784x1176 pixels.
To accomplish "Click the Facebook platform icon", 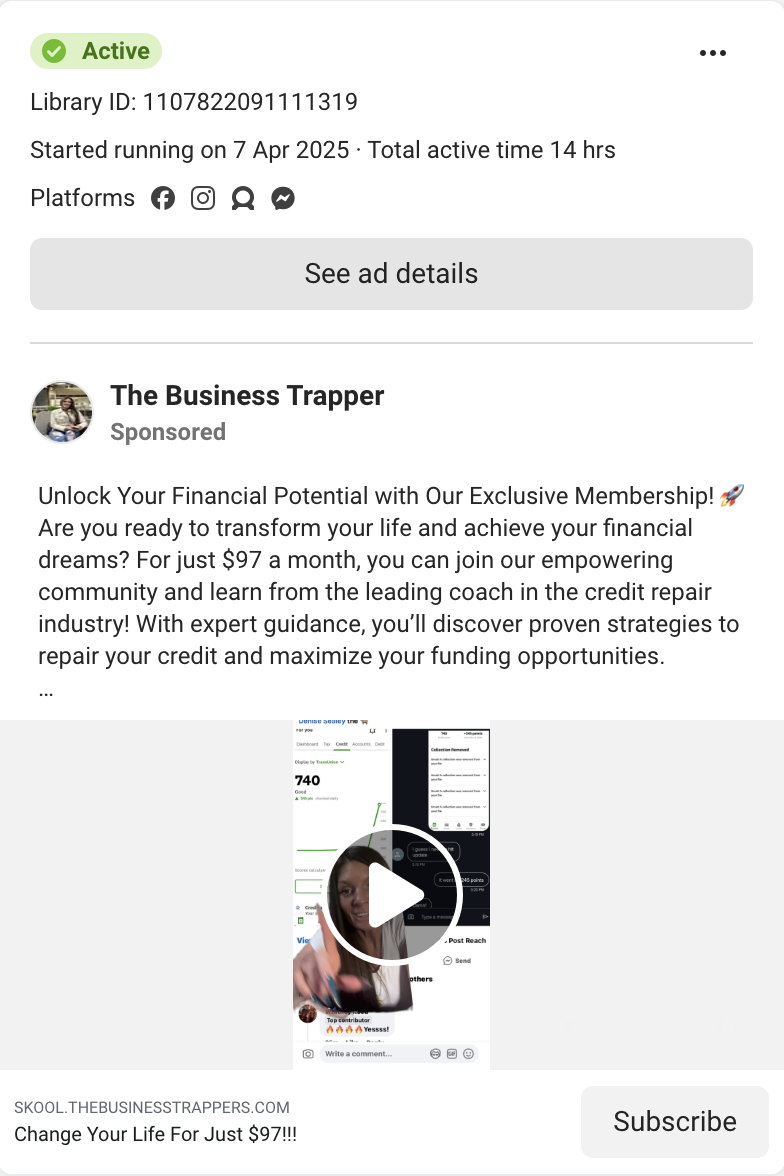I will pyautogui.click(x=163, y=198).
